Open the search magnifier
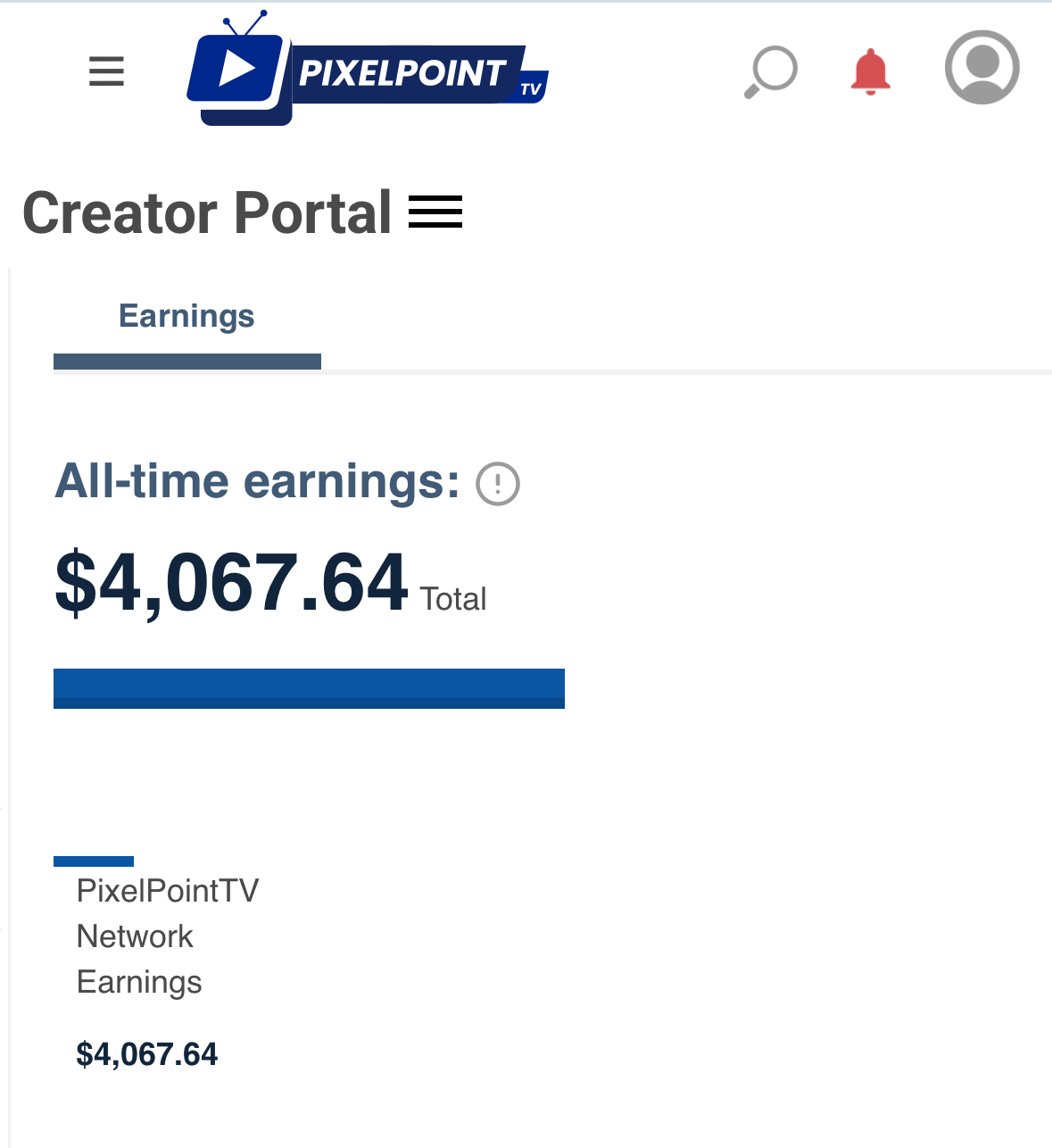1052x1148 pixels. point(770,71)
